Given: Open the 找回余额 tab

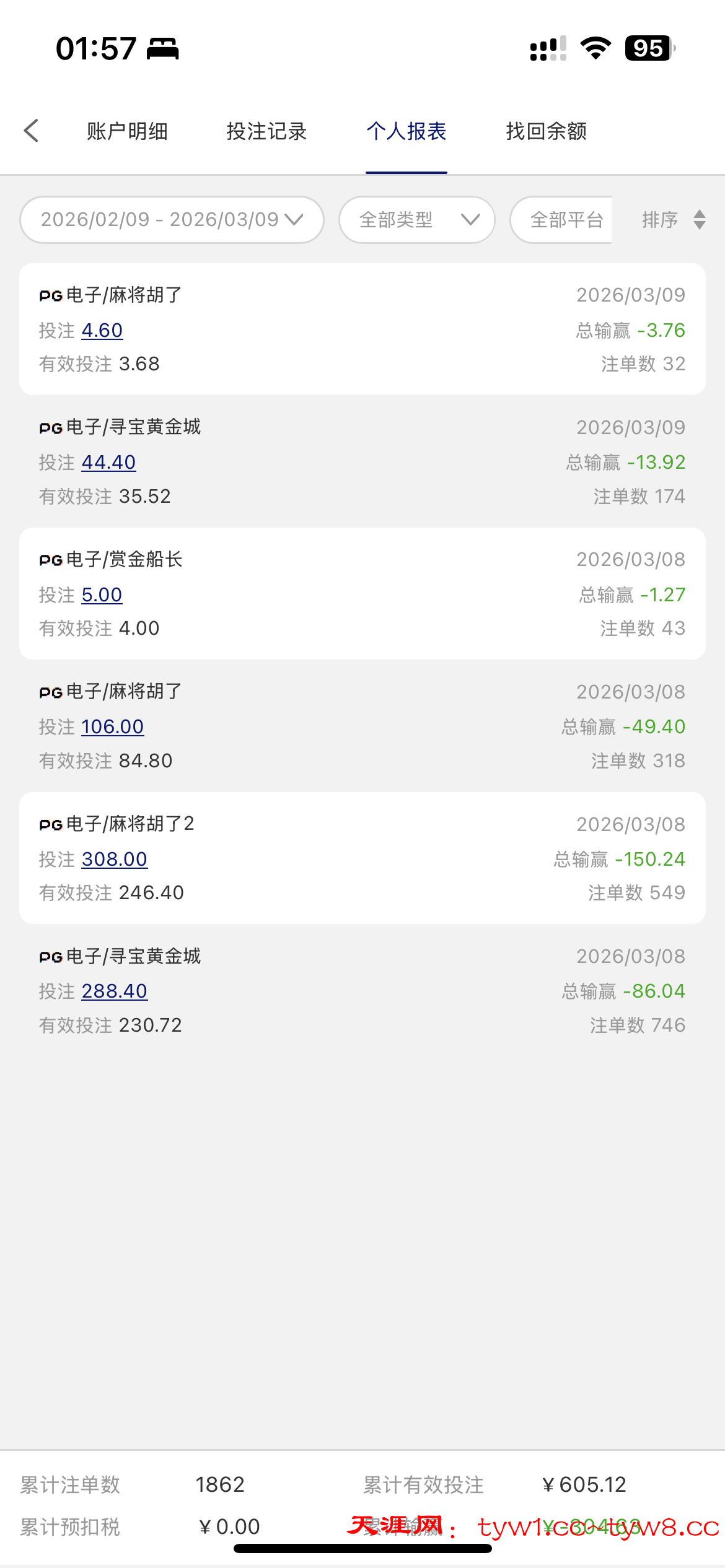Looking at the screenshot, I should (546, 131).
